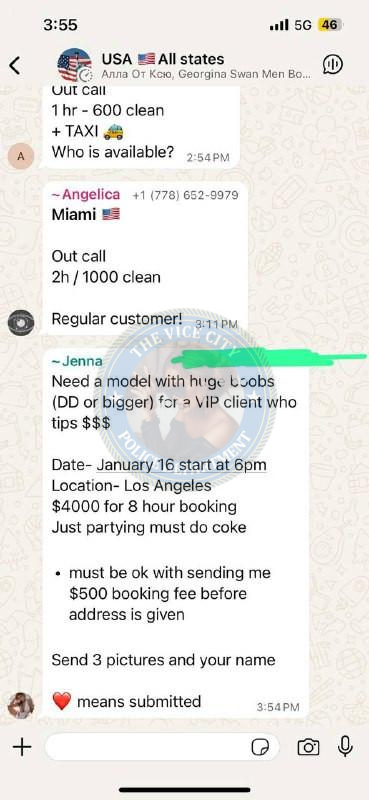Image resolution: width=369 pixels, height=800 pixels.
Task: Open the sticker picker
Action: 260,747
